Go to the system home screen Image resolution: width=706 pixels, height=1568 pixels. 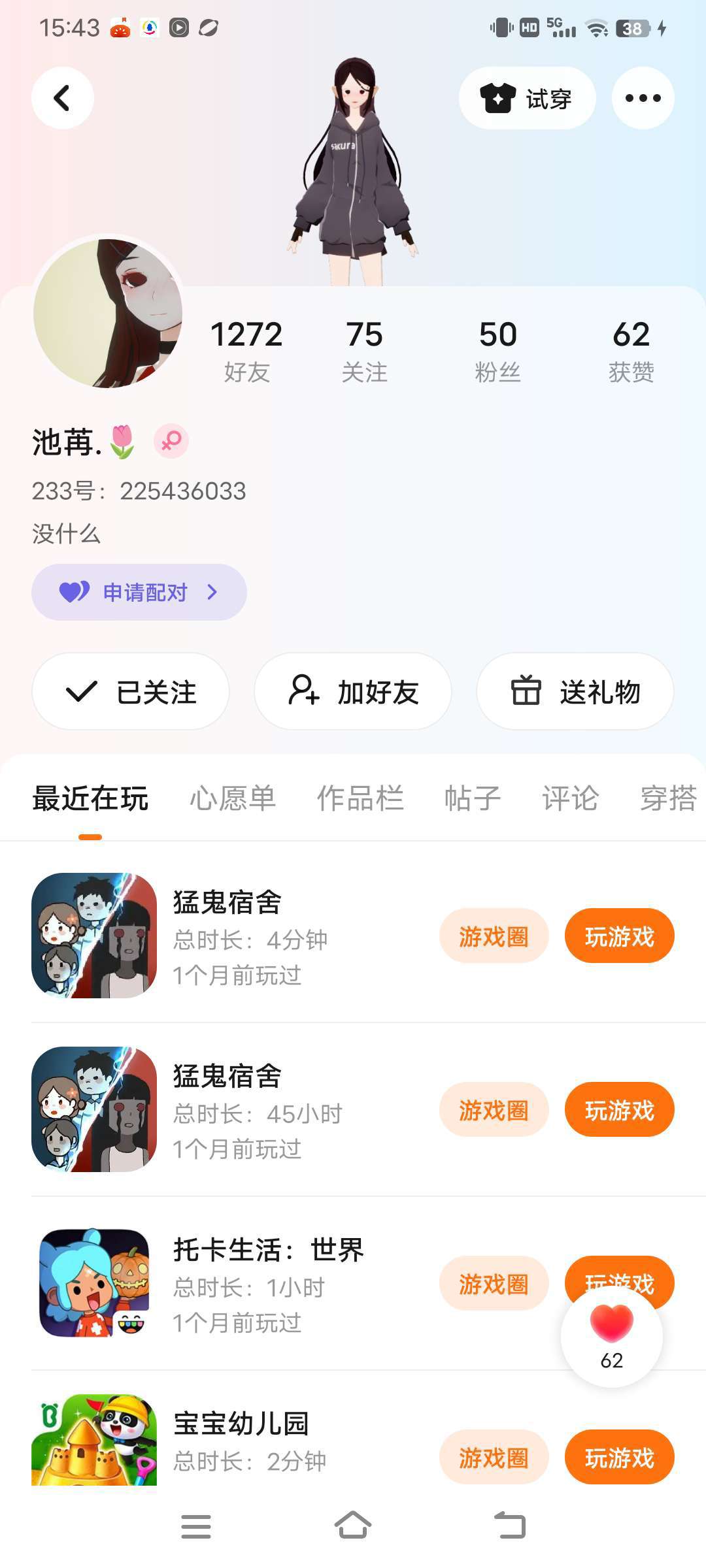353,1526
